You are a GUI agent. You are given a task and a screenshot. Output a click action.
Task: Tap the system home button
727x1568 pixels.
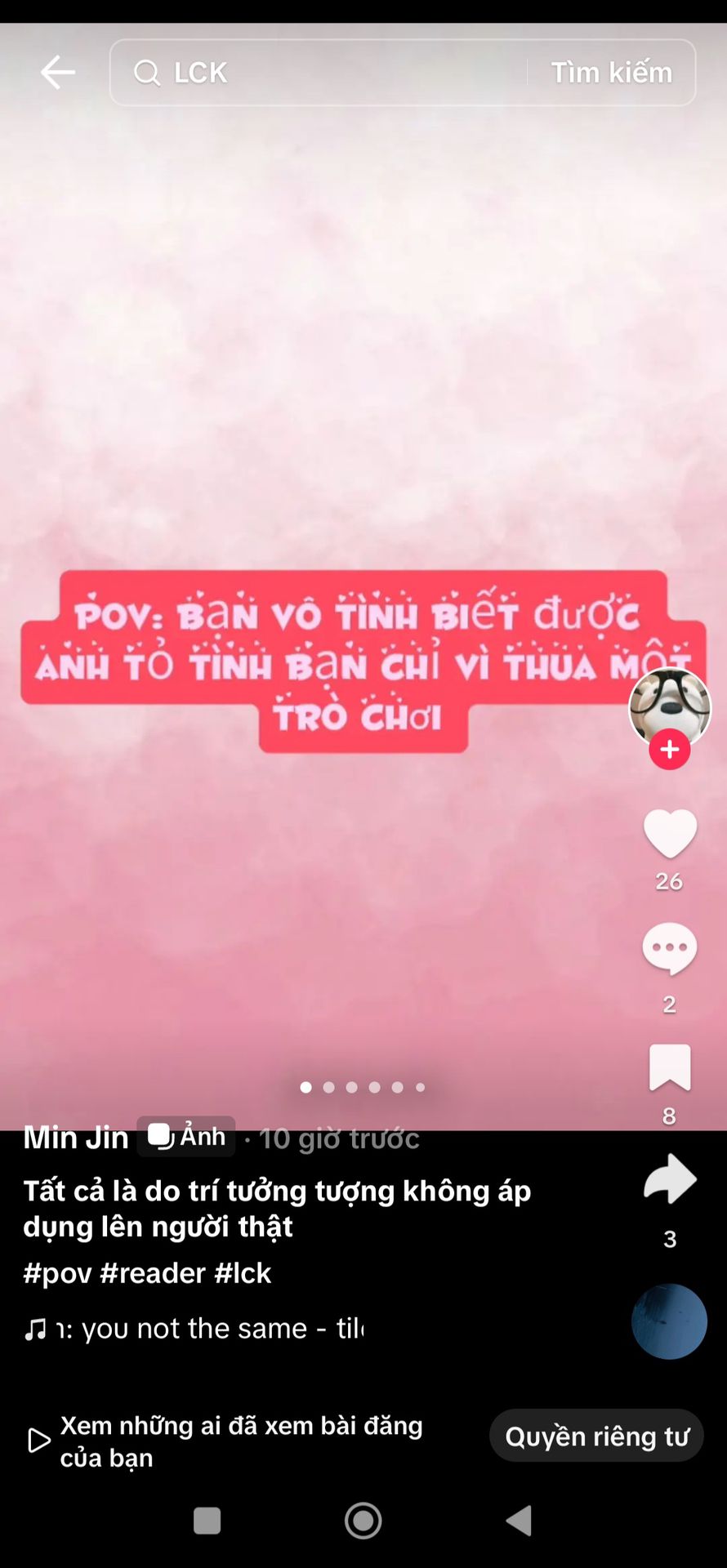coord(363,1521)
